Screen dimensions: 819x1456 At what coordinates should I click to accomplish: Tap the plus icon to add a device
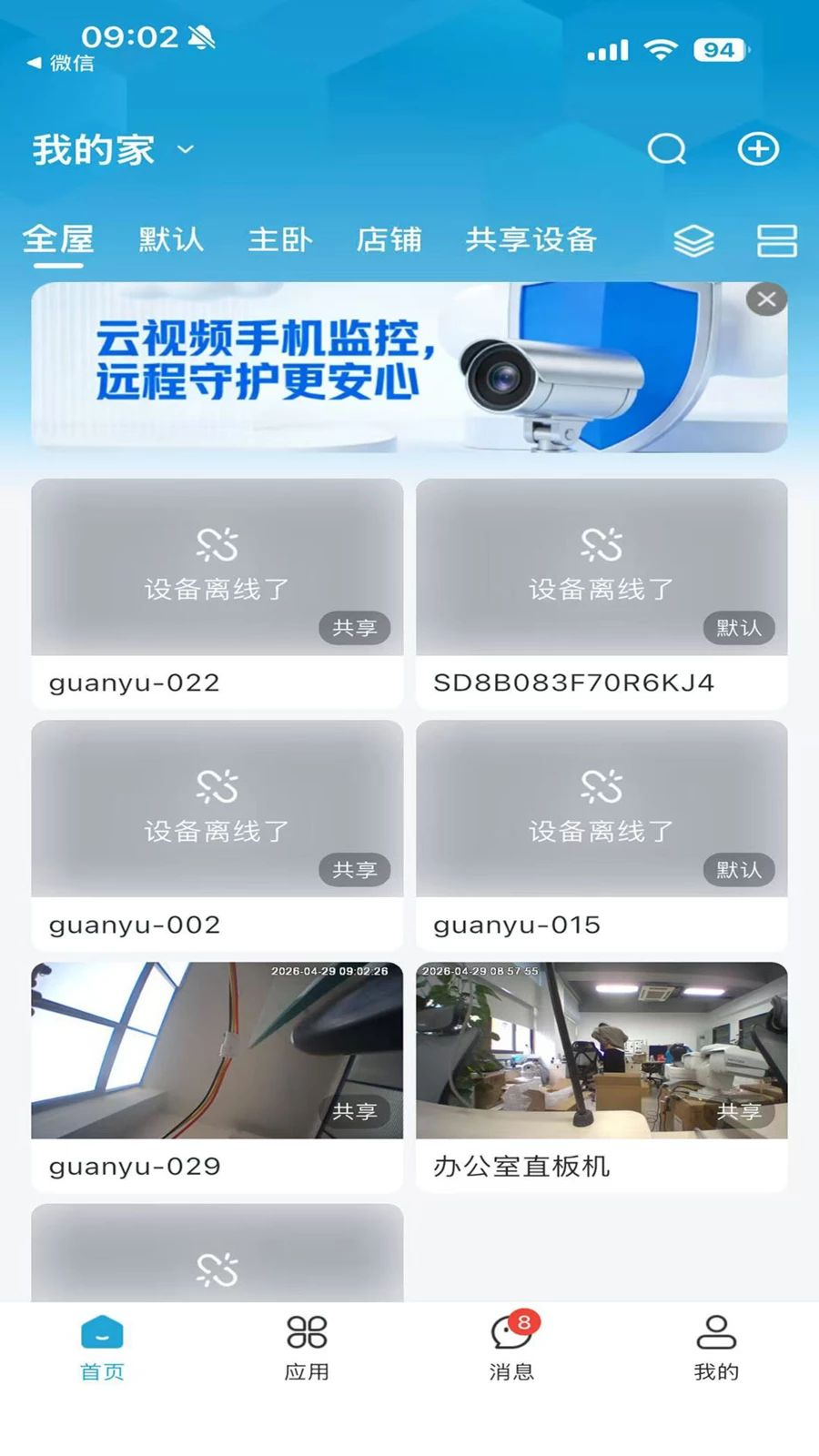[758, 149]
